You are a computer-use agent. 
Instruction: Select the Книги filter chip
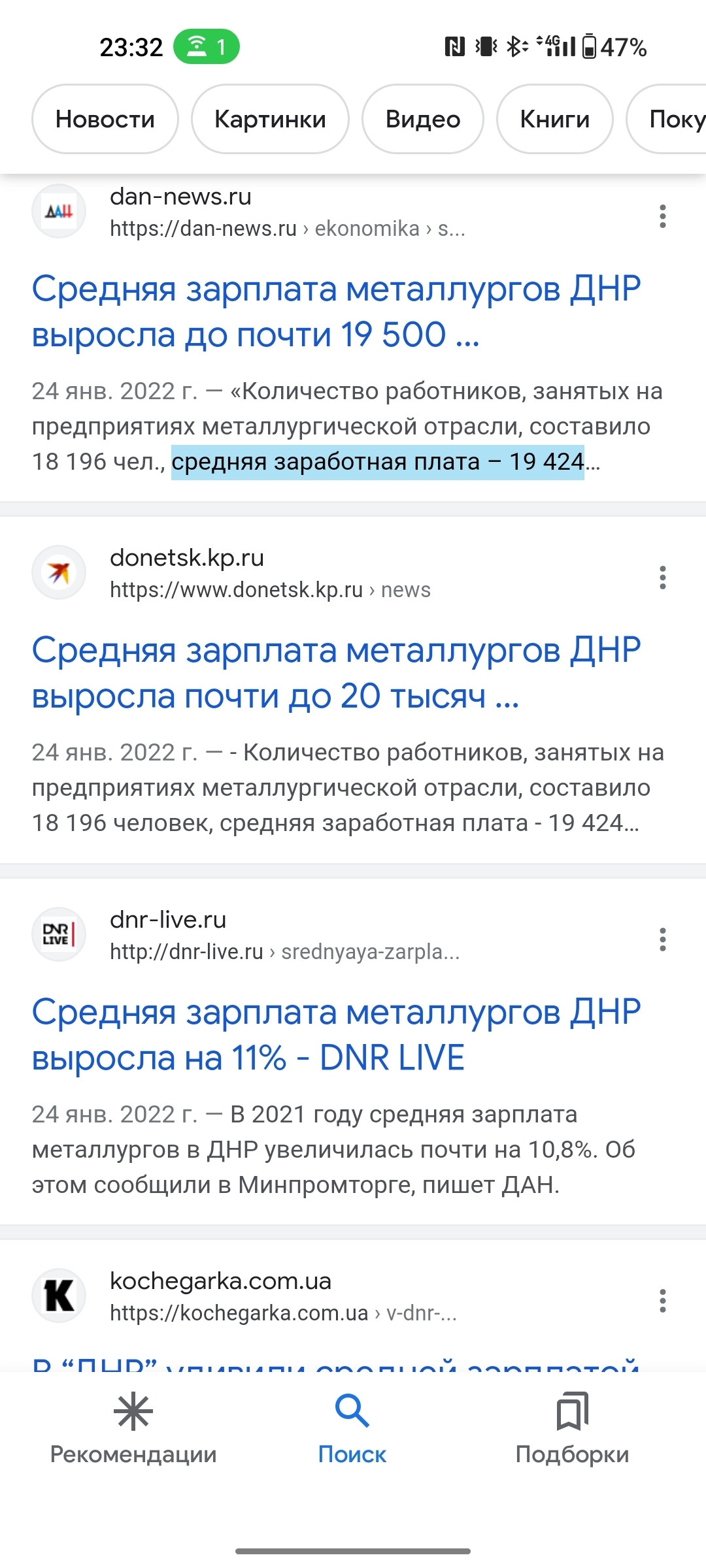(554, 119)
